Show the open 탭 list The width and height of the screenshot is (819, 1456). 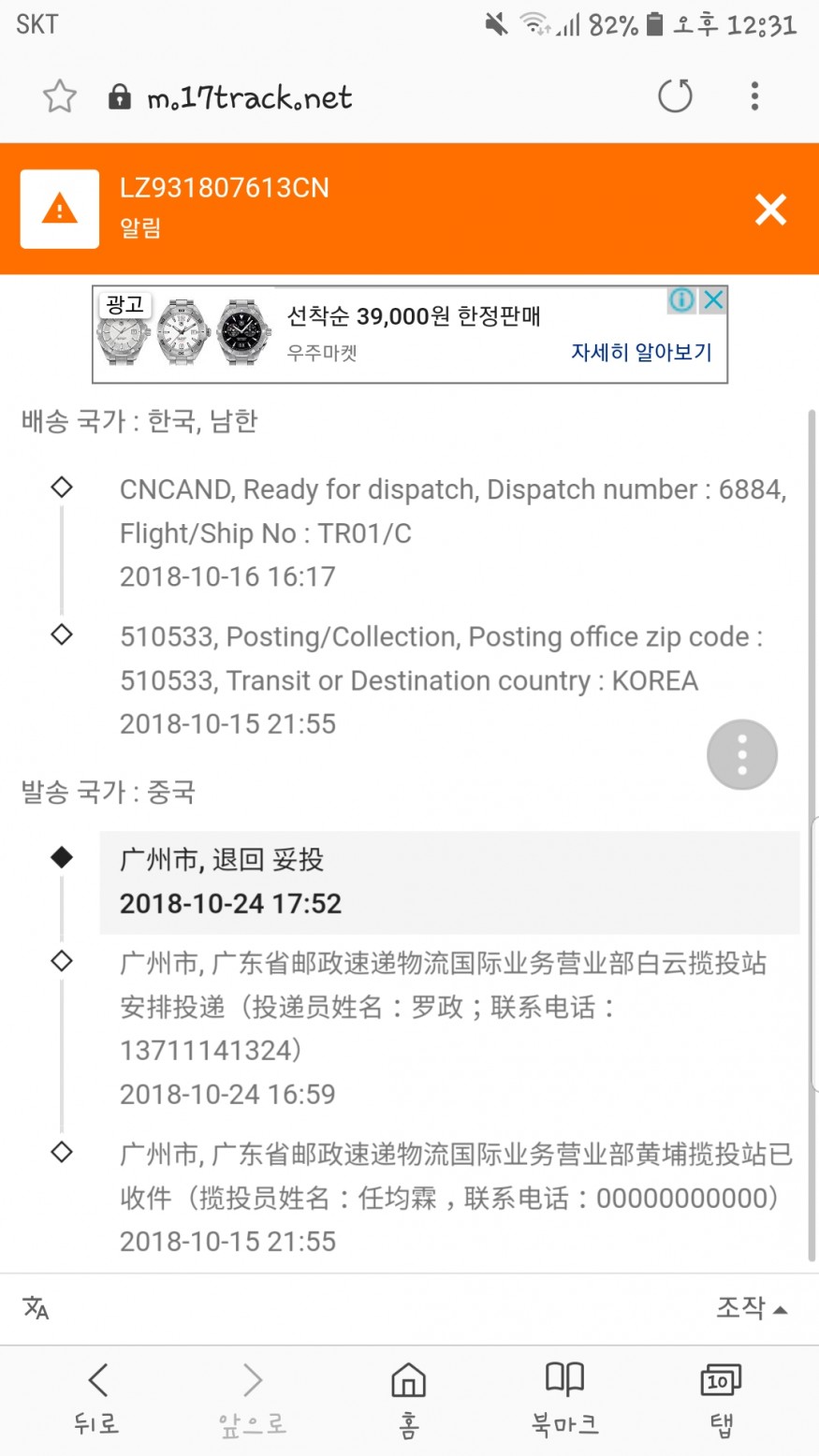(720, 1399)
